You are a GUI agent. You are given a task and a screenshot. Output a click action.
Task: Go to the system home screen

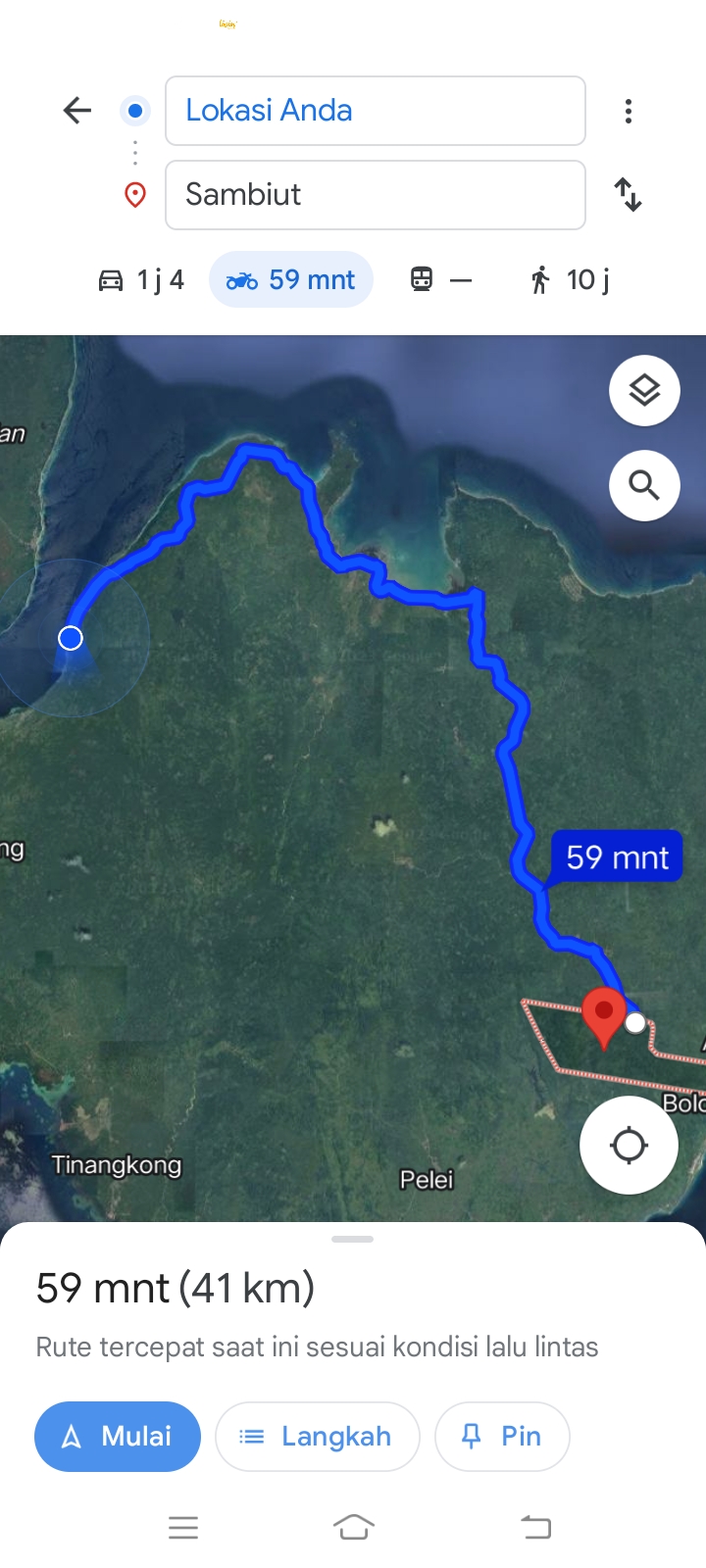(x=354, y=1527)
